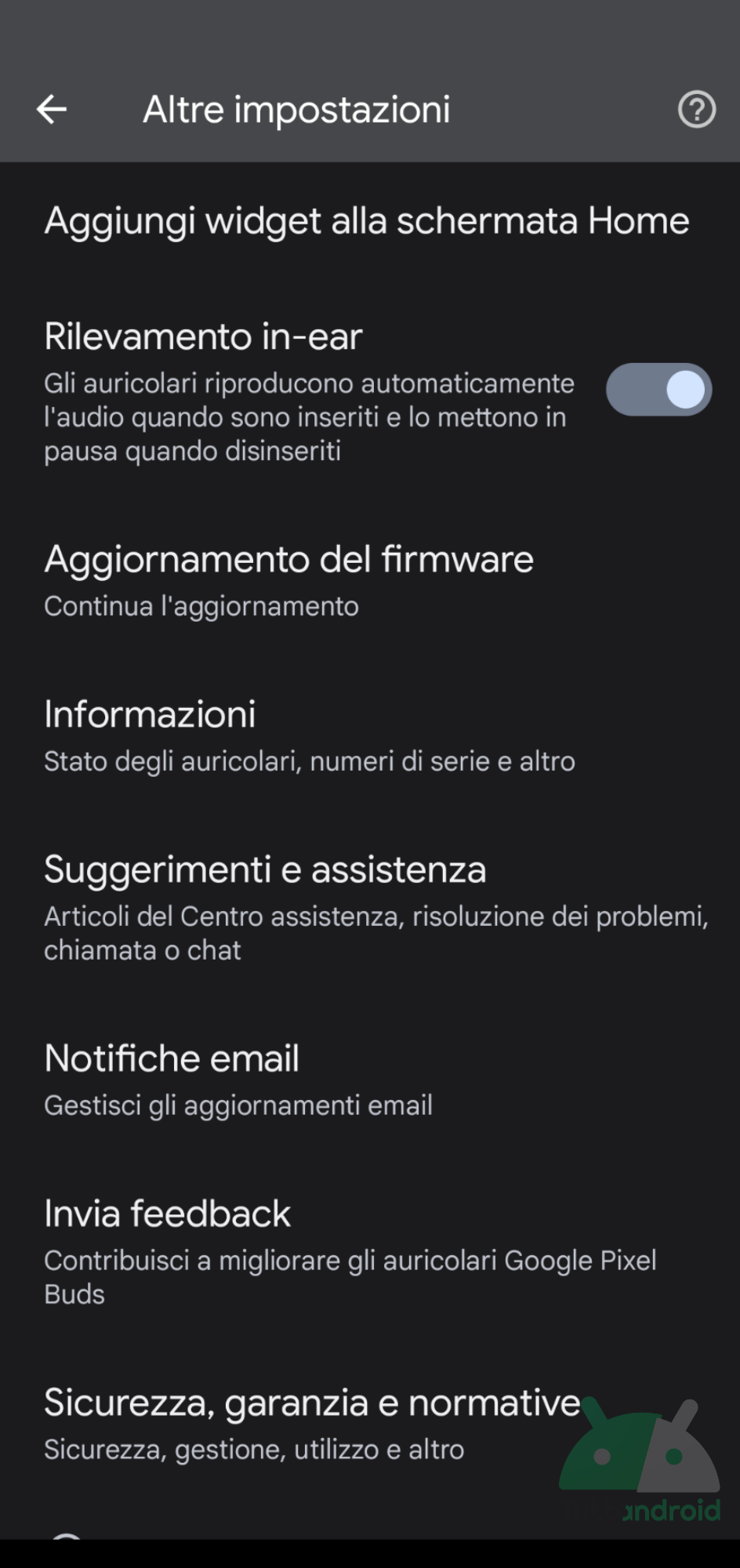
Task: Open Suggerimenti e assistenza
Action: pyautogui.click(x=370, y=908)
